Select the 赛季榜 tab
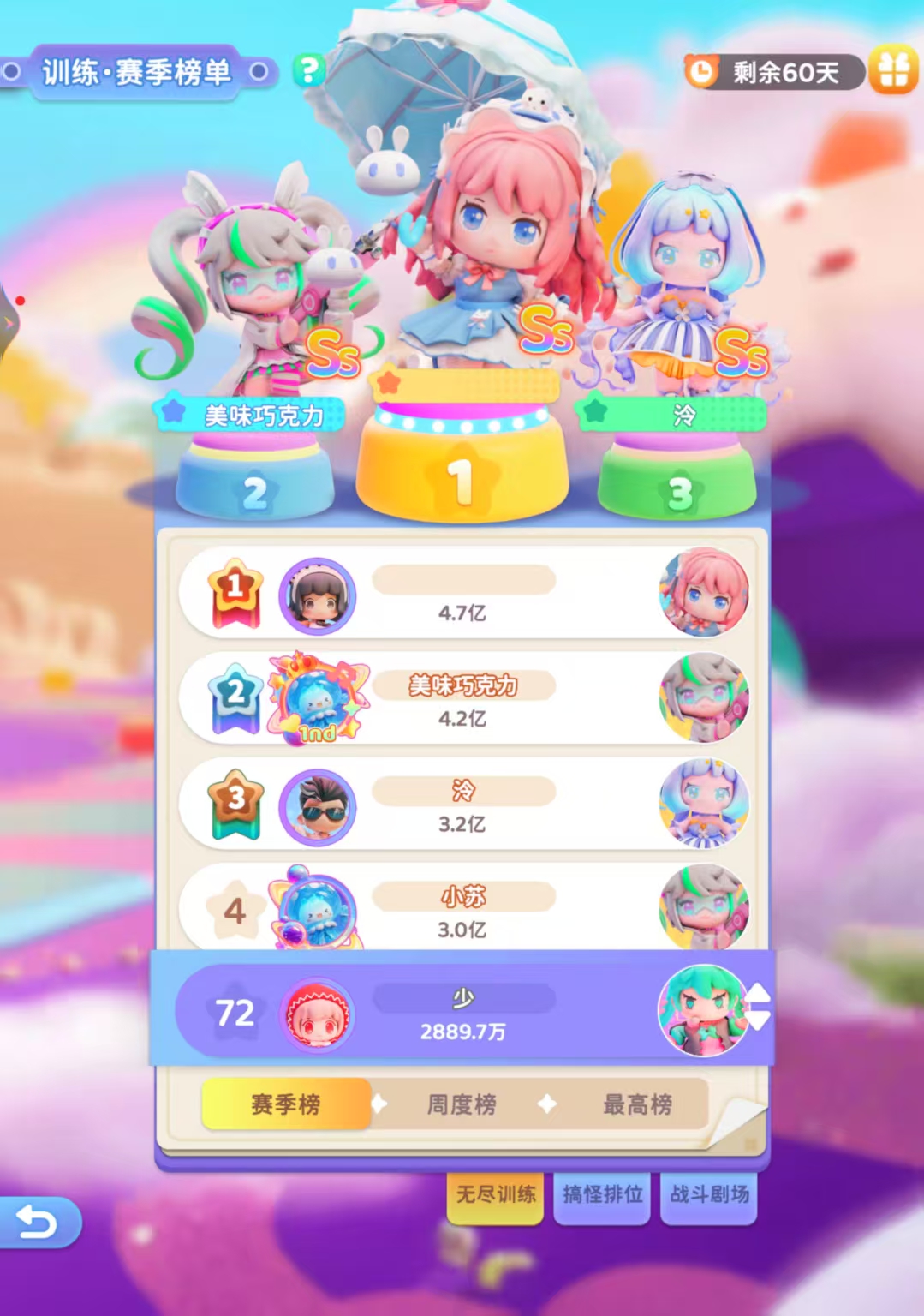 (286, 1104)
